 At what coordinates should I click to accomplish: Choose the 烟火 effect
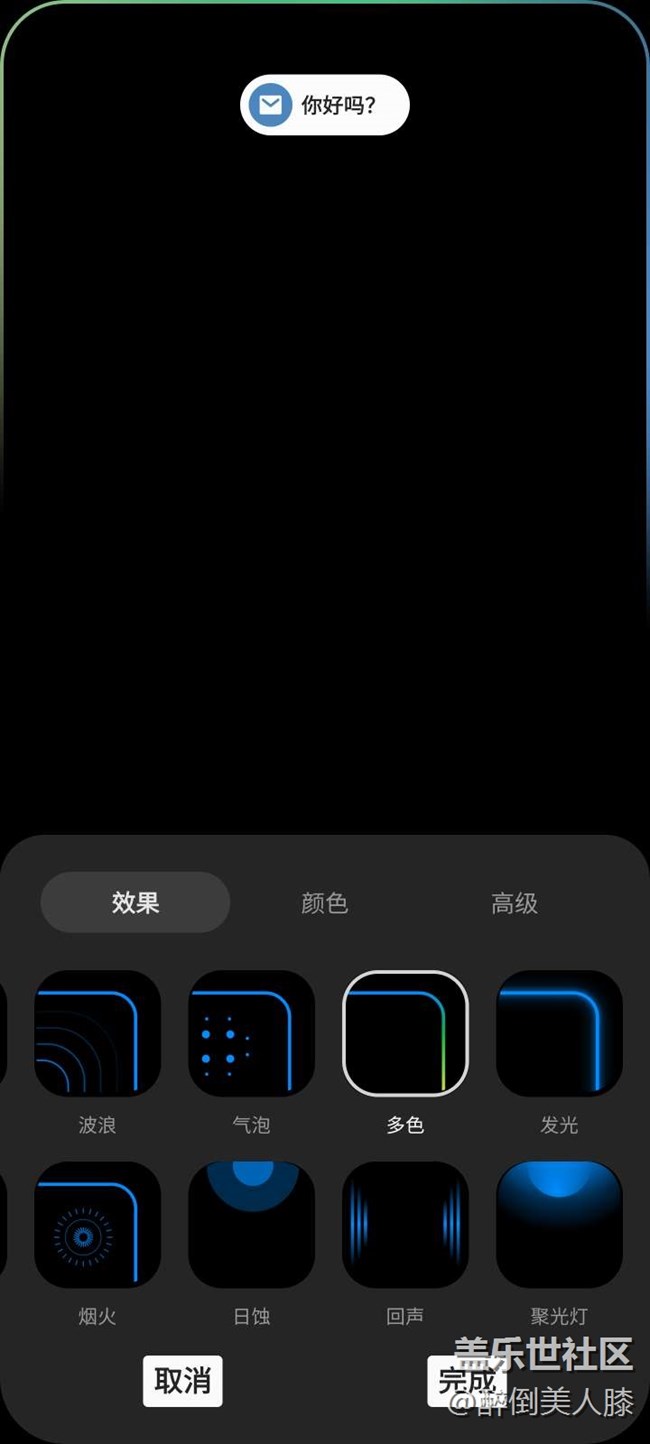[x=97, y=1225]
